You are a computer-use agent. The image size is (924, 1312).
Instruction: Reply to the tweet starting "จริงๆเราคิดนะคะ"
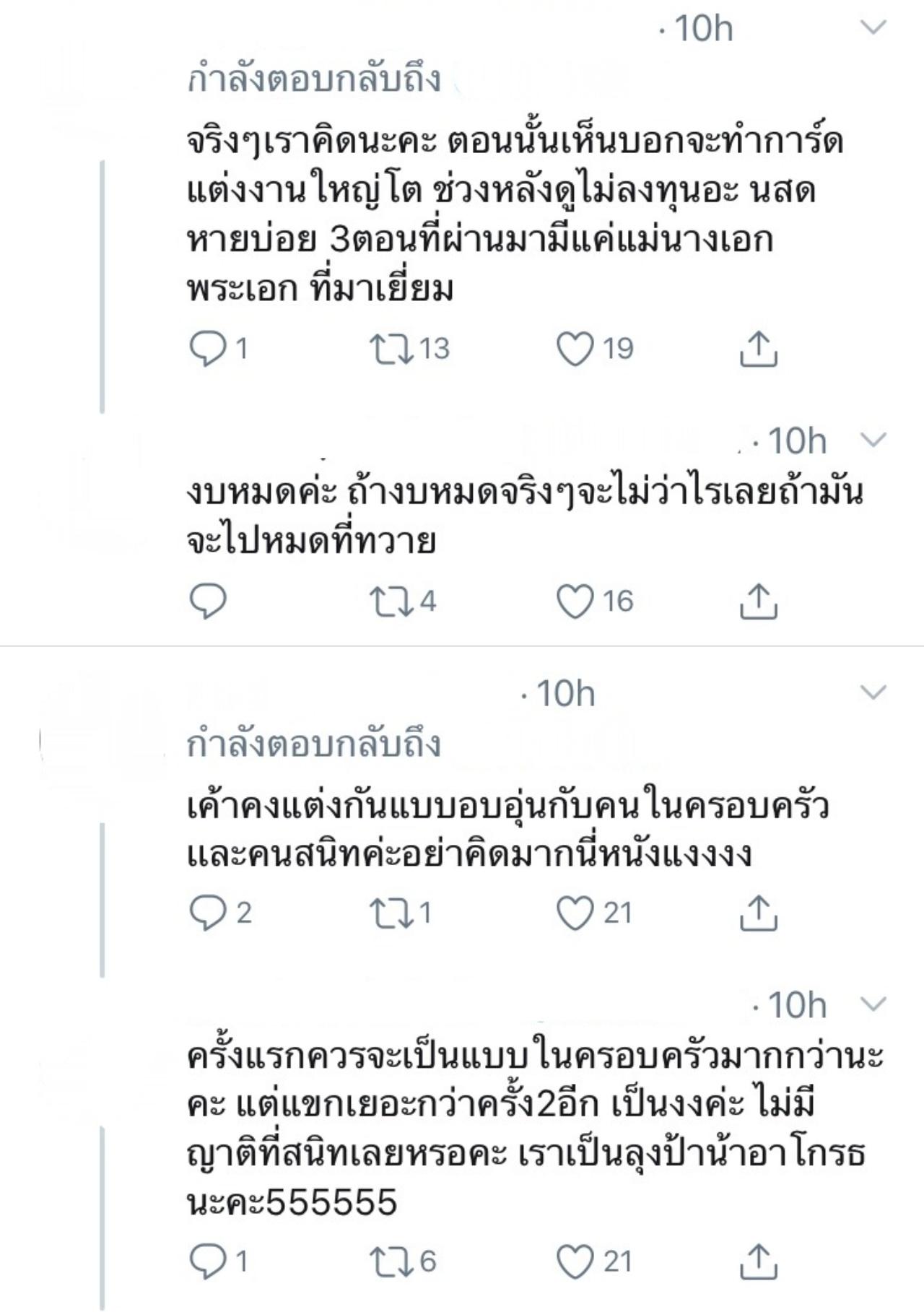(208, 349)
